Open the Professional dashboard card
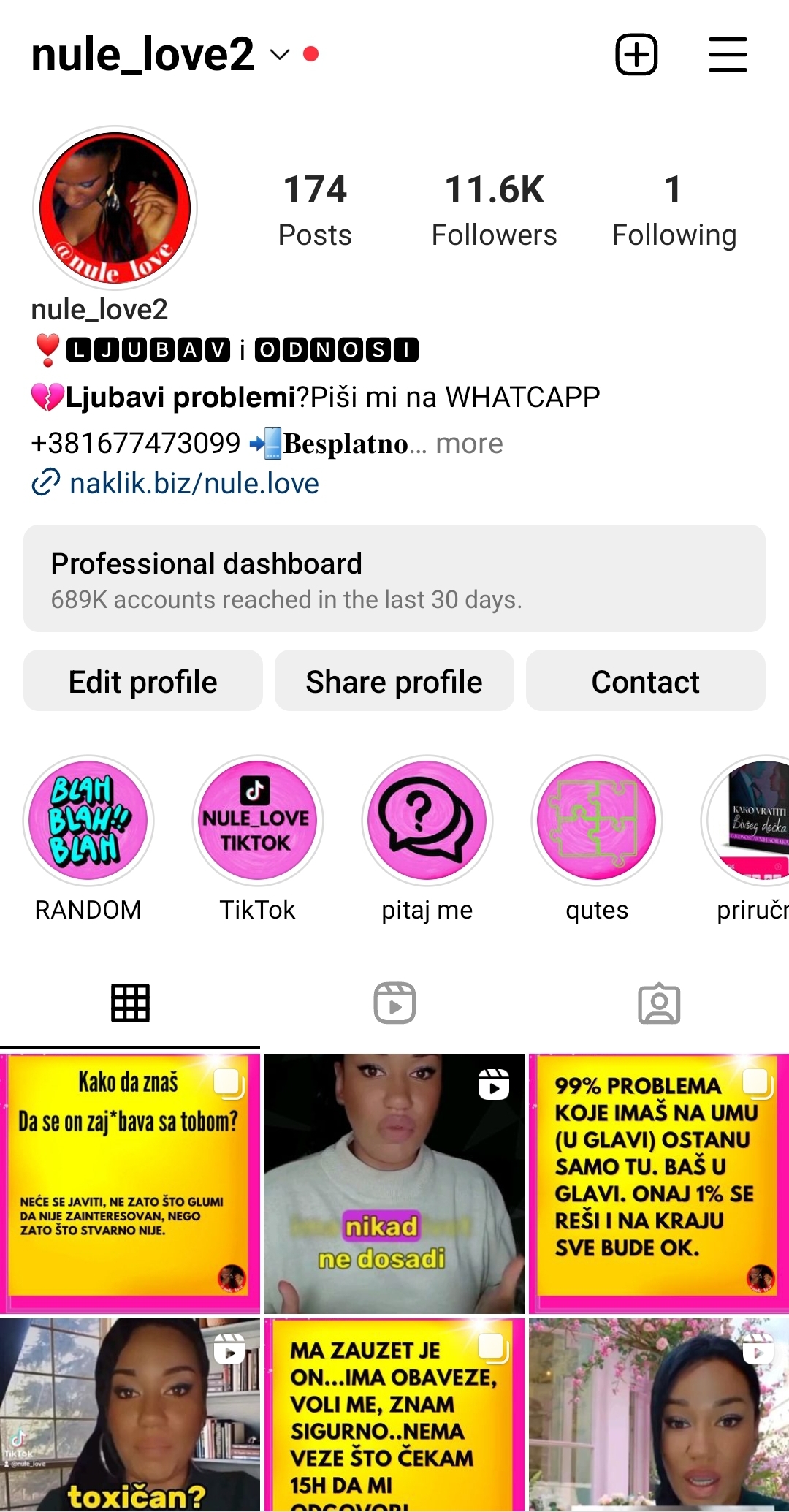The image size is (789, 1512). tap(394, 579)
